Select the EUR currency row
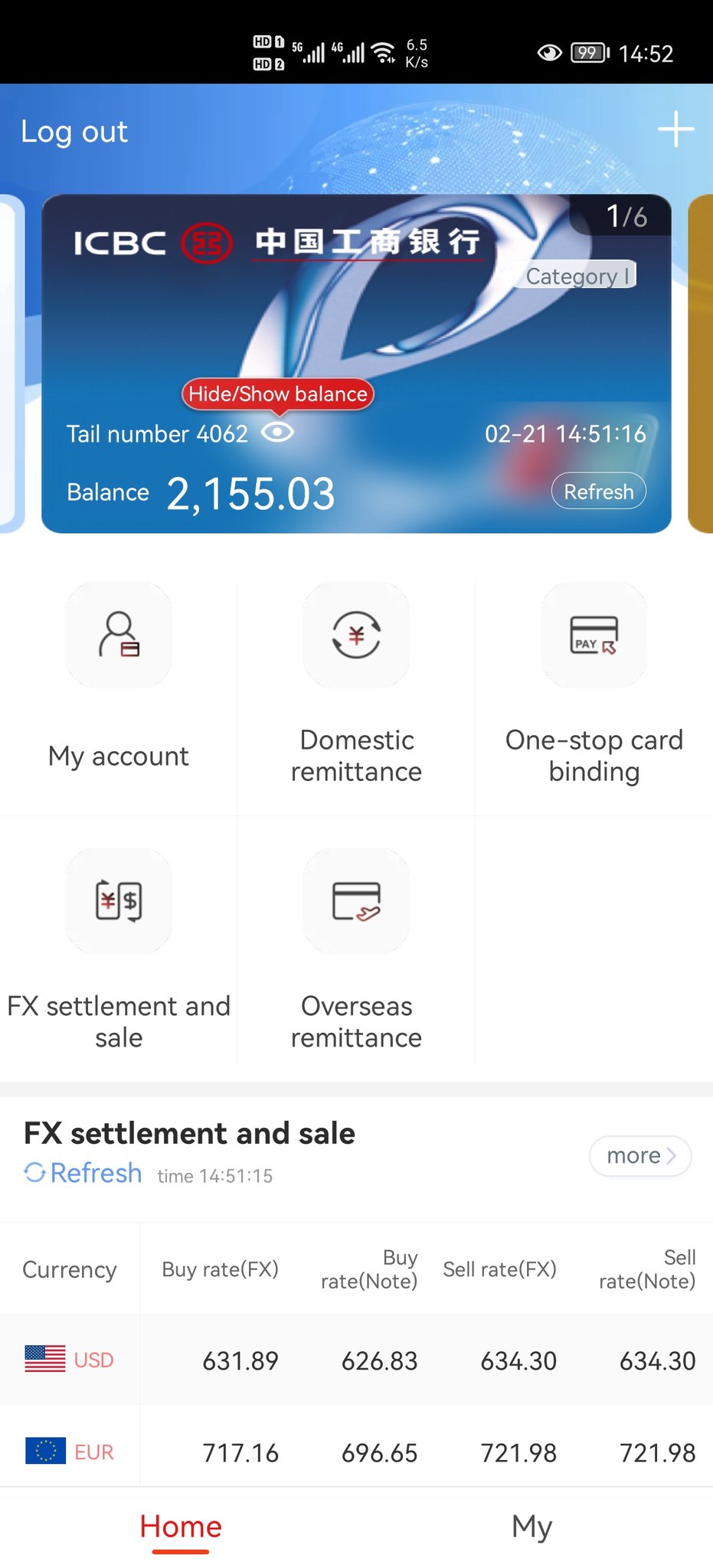The image size is (713, 1568). pos(356,1451)
